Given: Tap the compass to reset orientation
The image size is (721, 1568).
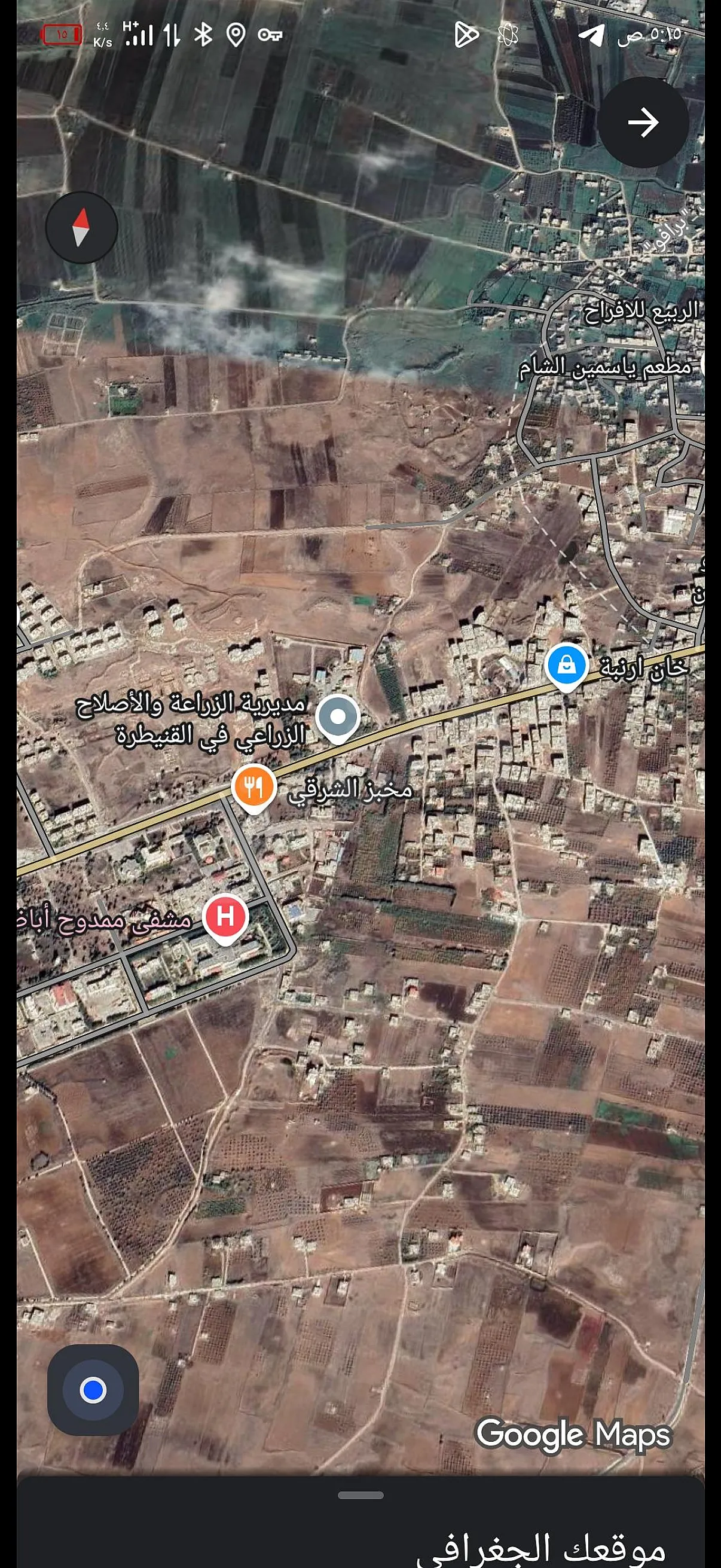Looking at the screenshot, I should [x=81, y=228].
